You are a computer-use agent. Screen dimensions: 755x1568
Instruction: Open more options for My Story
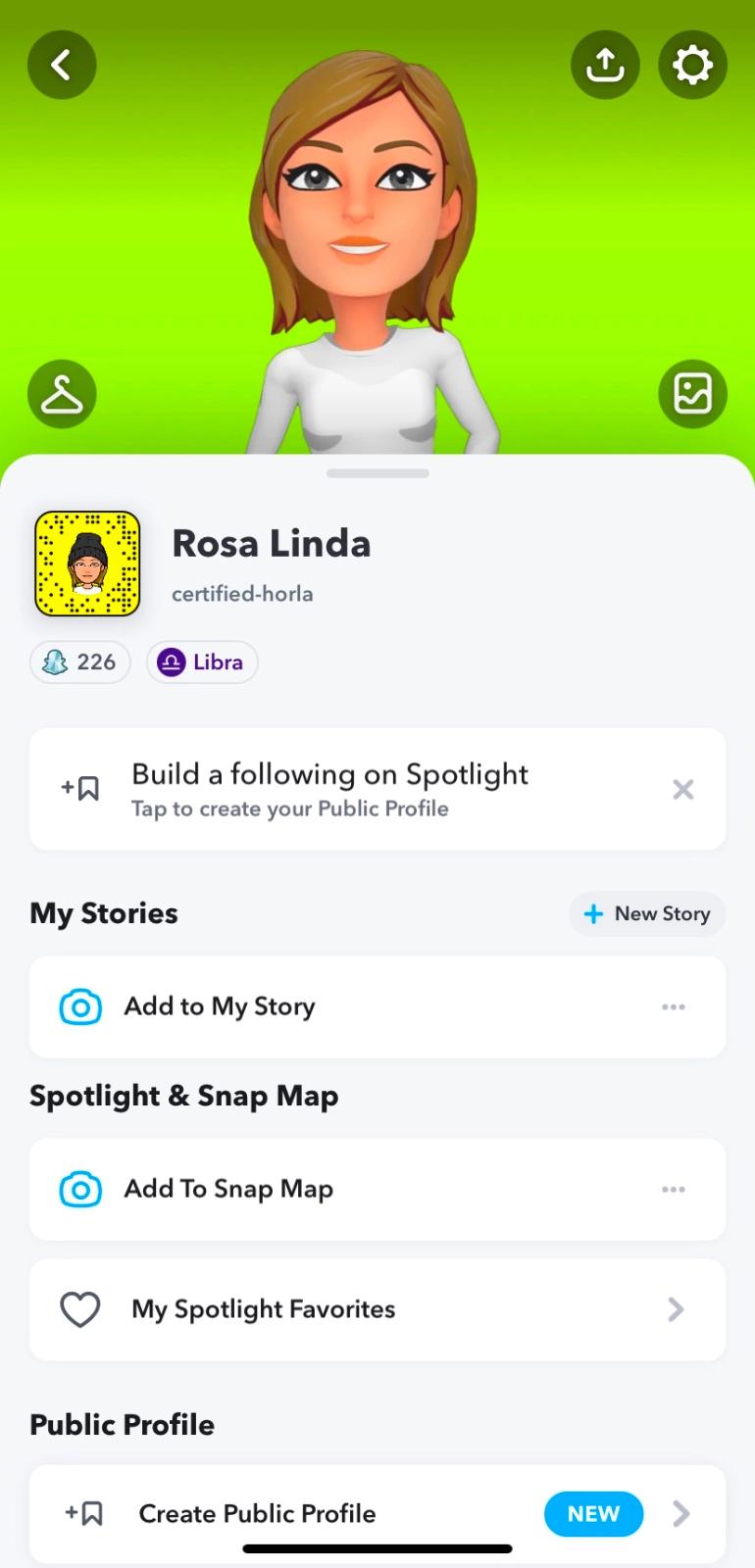click(x=674, y=1006)
